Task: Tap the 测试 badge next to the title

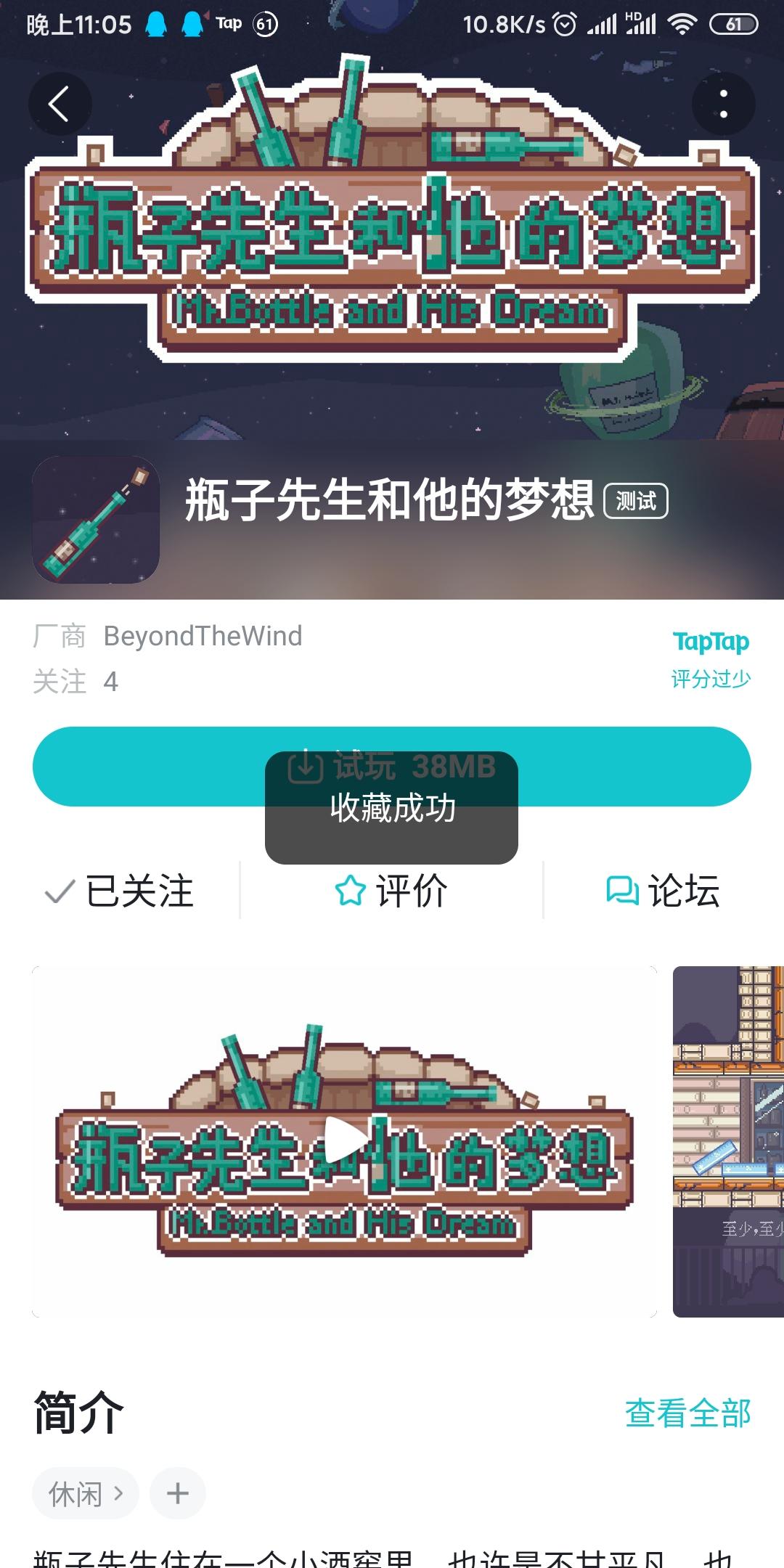Action: (x=635, y=501)
